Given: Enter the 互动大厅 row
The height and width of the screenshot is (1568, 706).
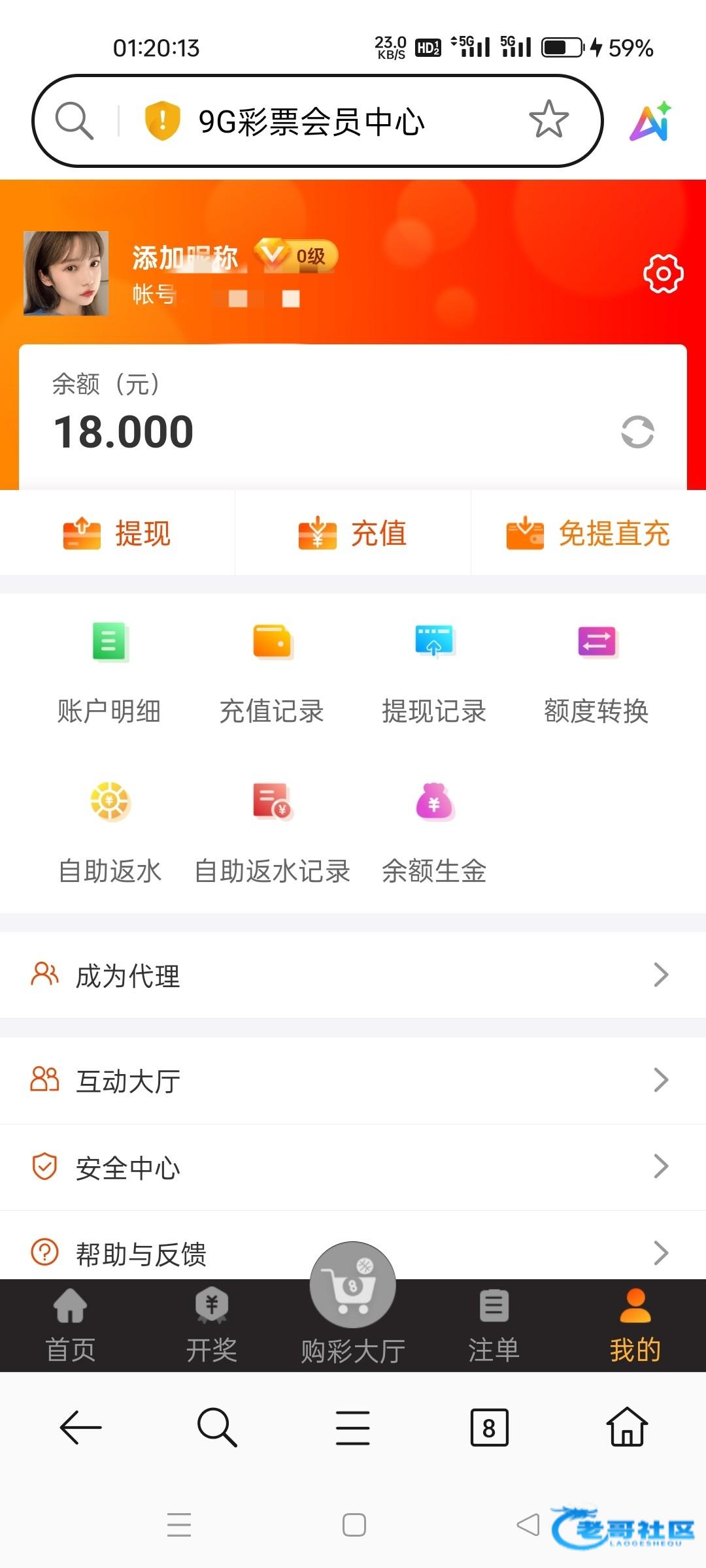Looking at the screenshot, I should coord(353,1081).
